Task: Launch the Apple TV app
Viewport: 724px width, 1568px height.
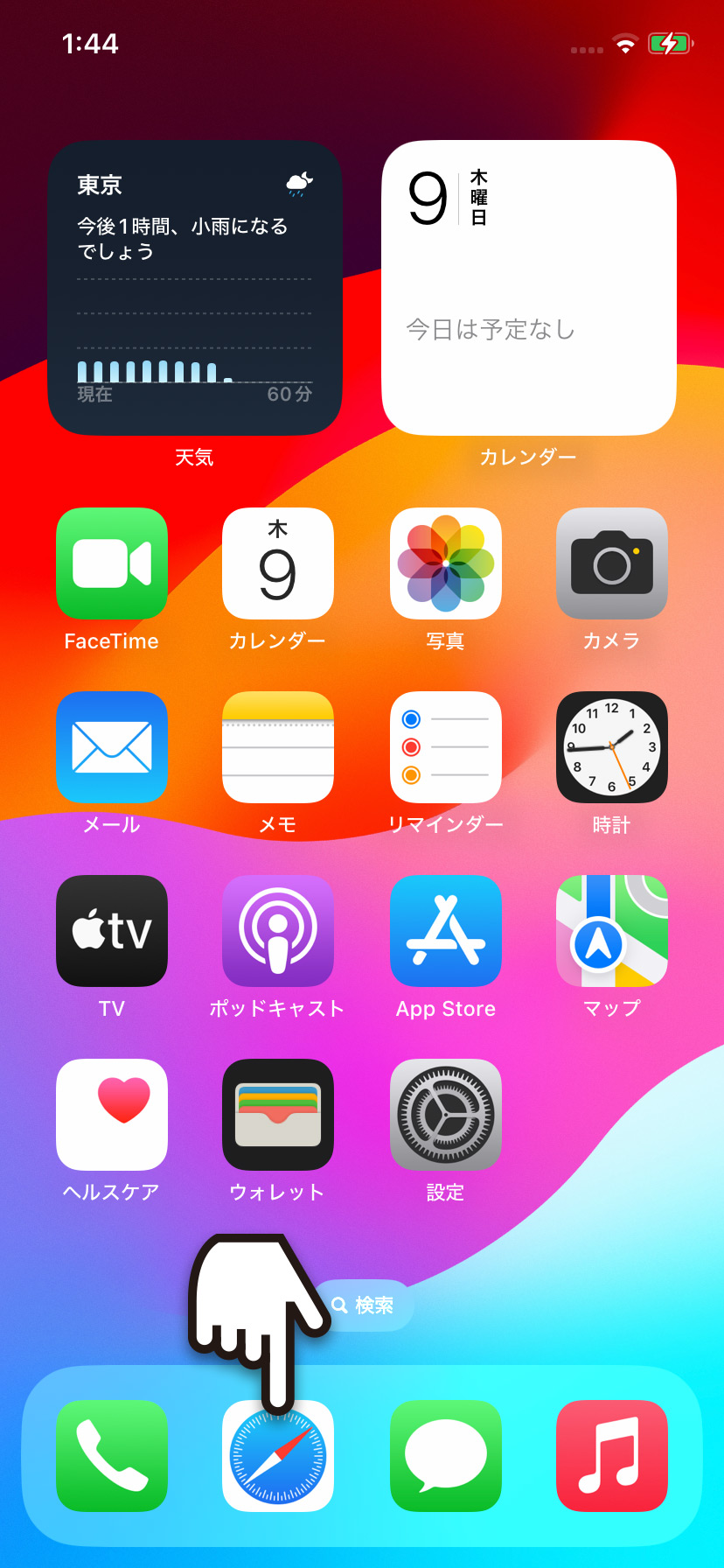Action: (x=111, y=931)
